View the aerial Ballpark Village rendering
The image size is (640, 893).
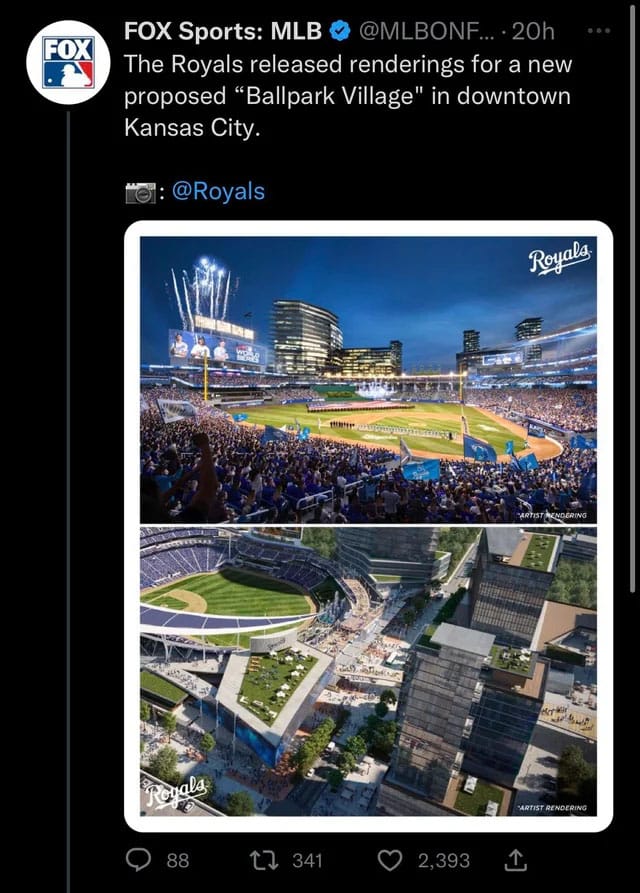[x=368, y=672]
